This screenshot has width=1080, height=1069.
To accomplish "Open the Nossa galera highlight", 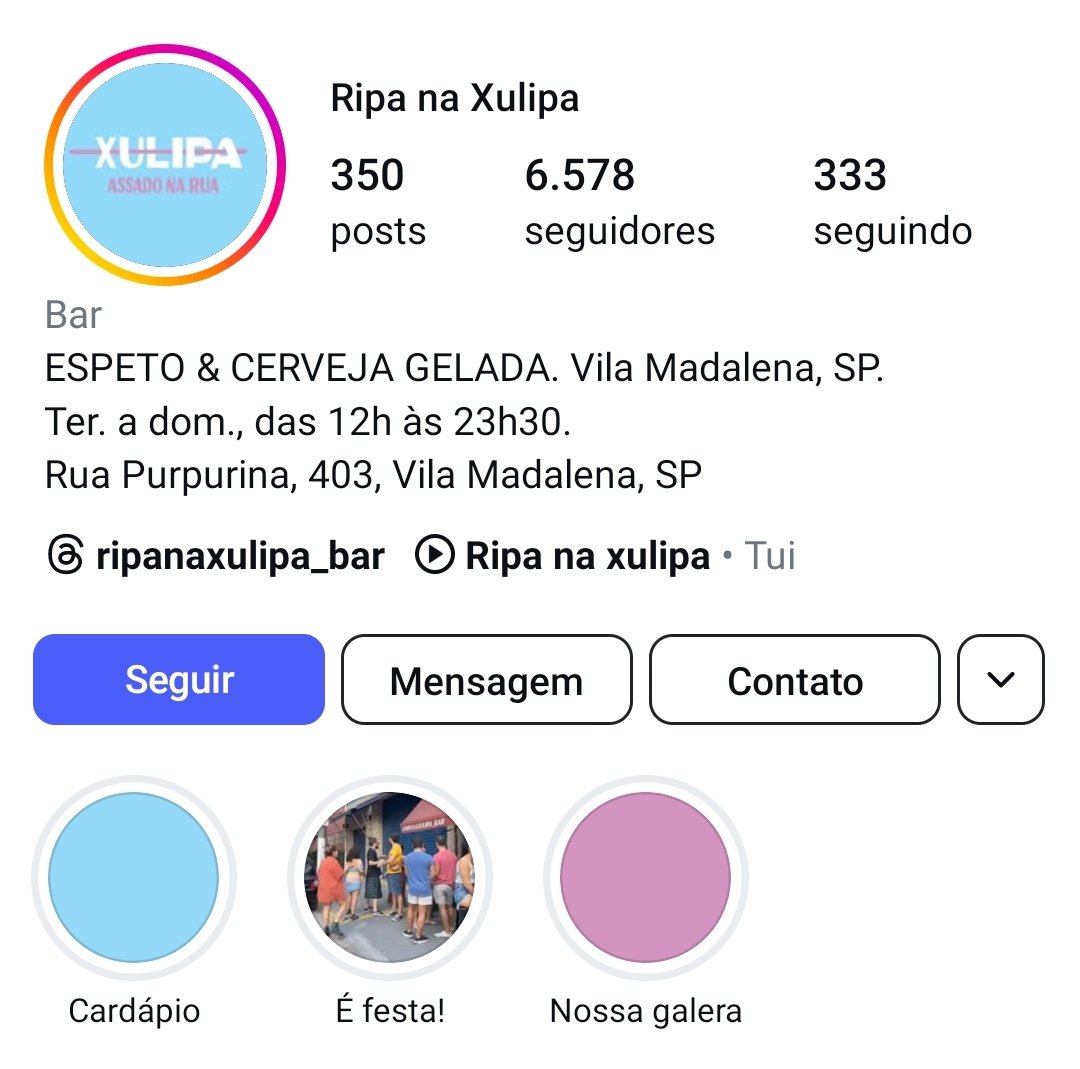I will pos(645,878).
